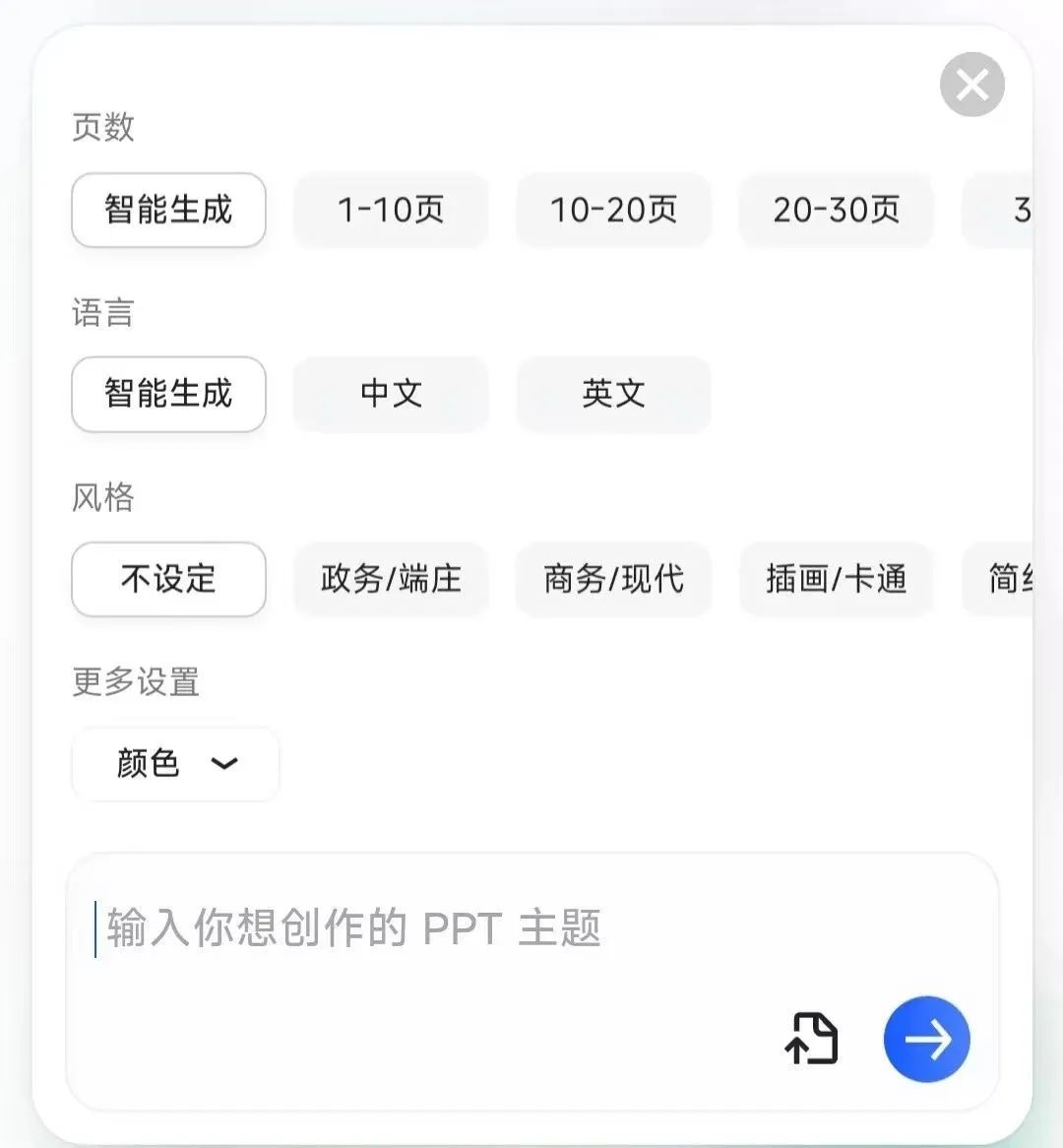Select the 商务/现代 style
The width and height of the screenshot is (1063, 1148).
point(612,580)
